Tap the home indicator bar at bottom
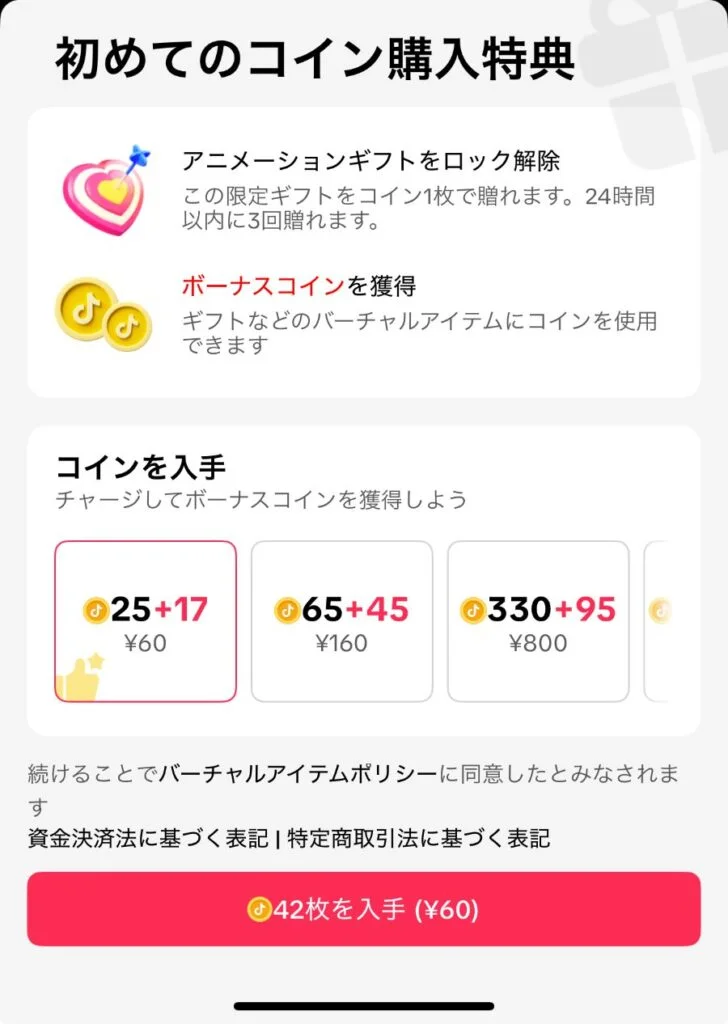 pyautogui.click(x=364, y=1006)
